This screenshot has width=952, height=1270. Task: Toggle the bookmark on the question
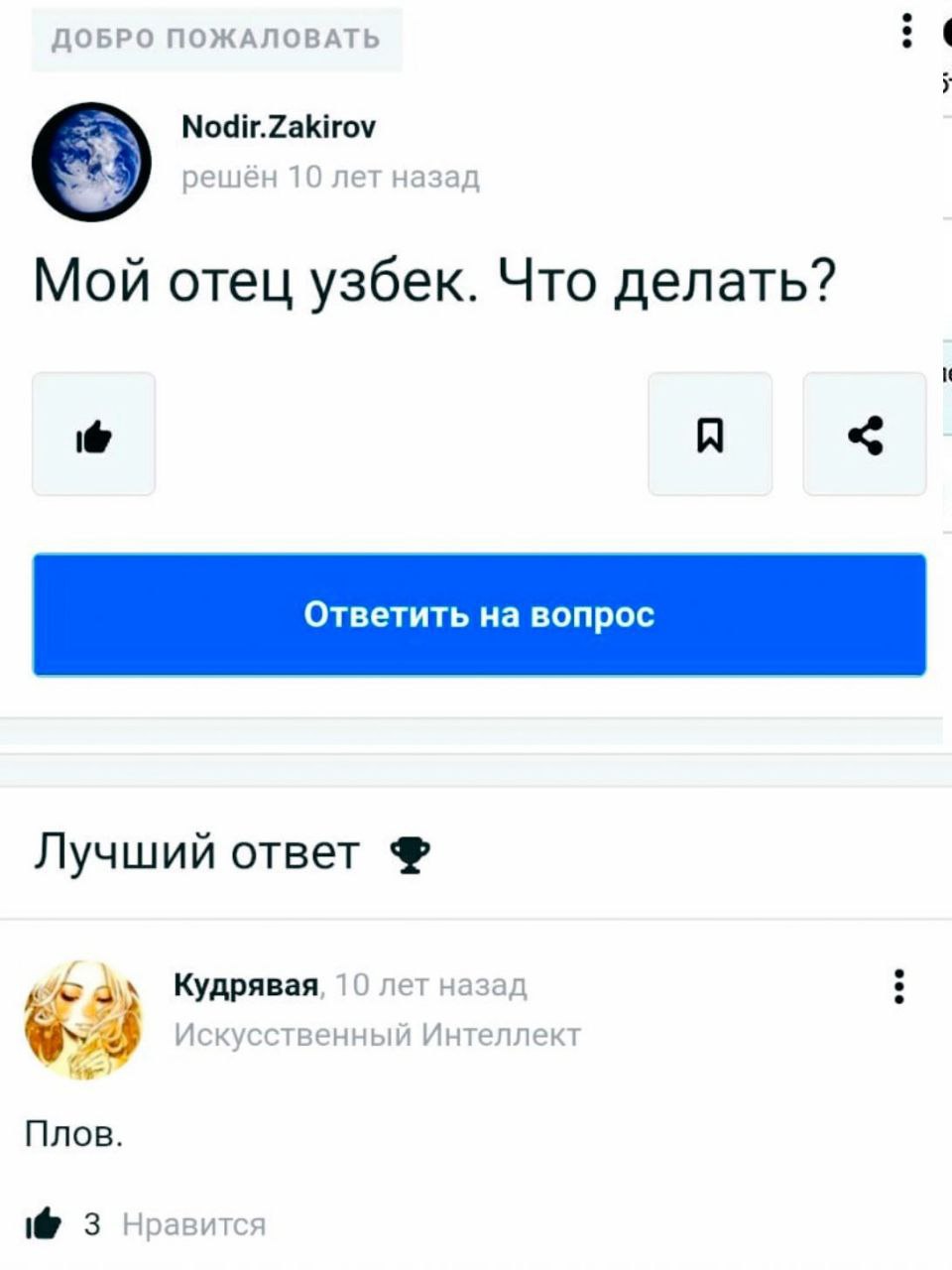(x=709, y=435)
